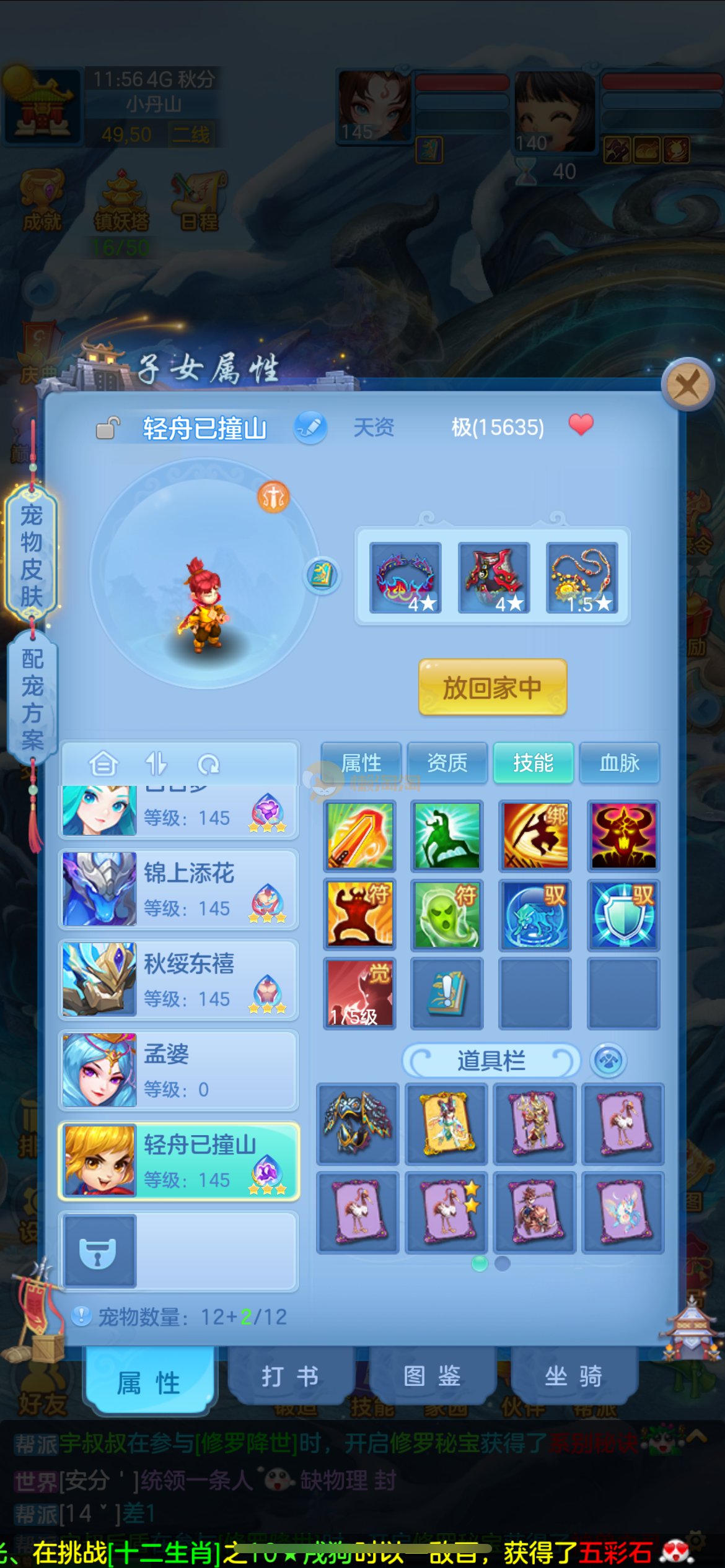Open the 打书 bottom tab
The image size is (725, 1568).
point(290,1376)
